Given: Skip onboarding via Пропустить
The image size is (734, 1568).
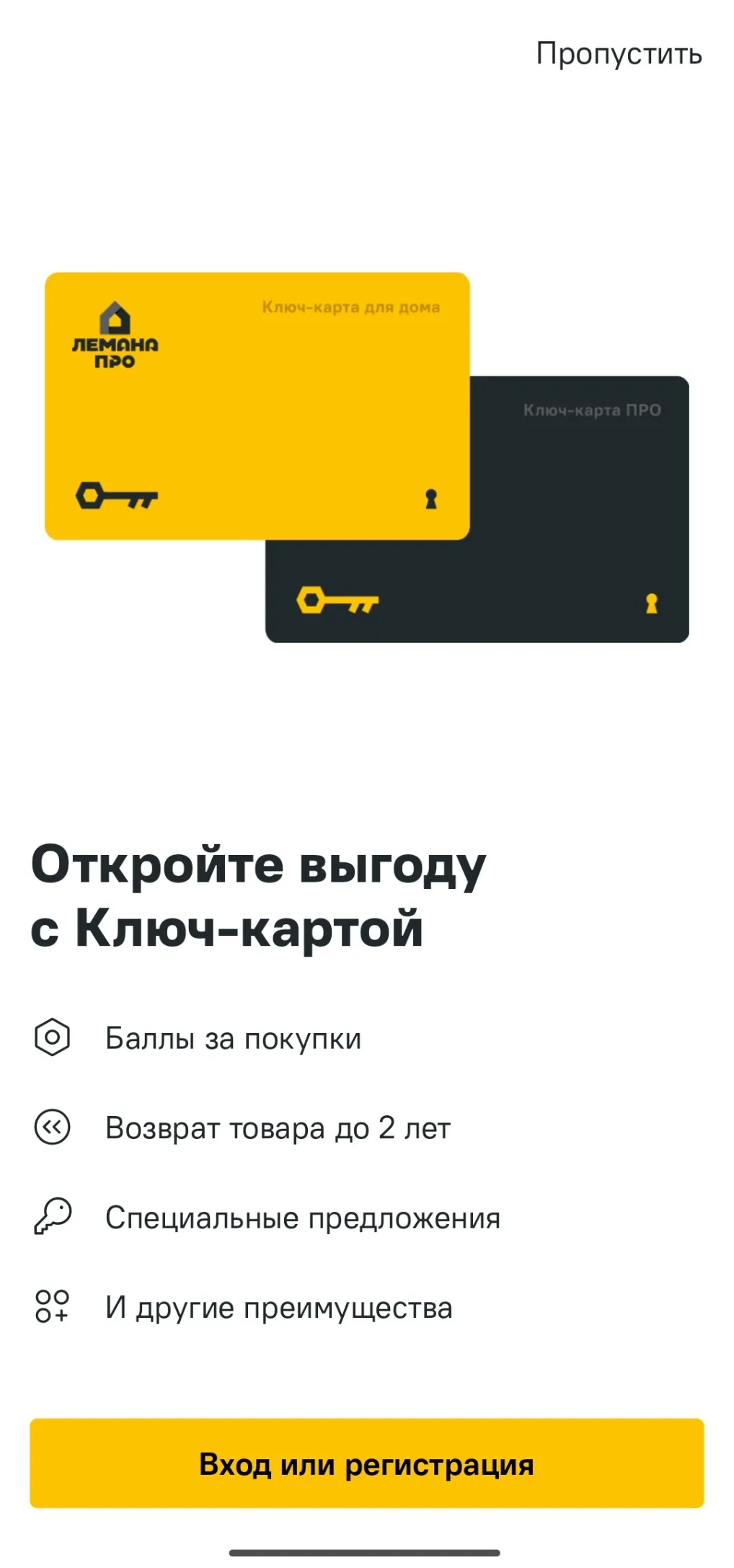Looking at the screenshot, I should tap(619, 54).
